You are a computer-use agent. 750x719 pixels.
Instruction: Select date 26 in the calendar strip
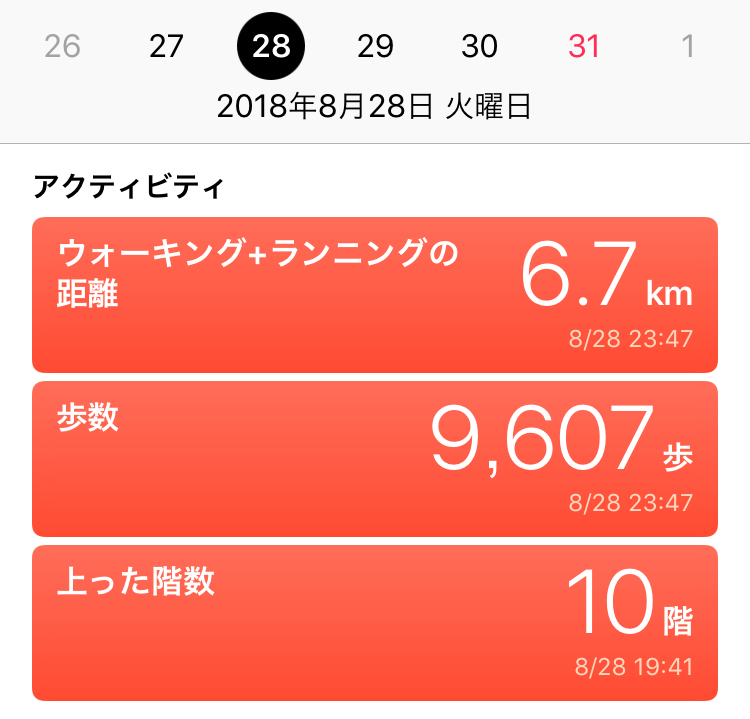click(x=62, y=46)
